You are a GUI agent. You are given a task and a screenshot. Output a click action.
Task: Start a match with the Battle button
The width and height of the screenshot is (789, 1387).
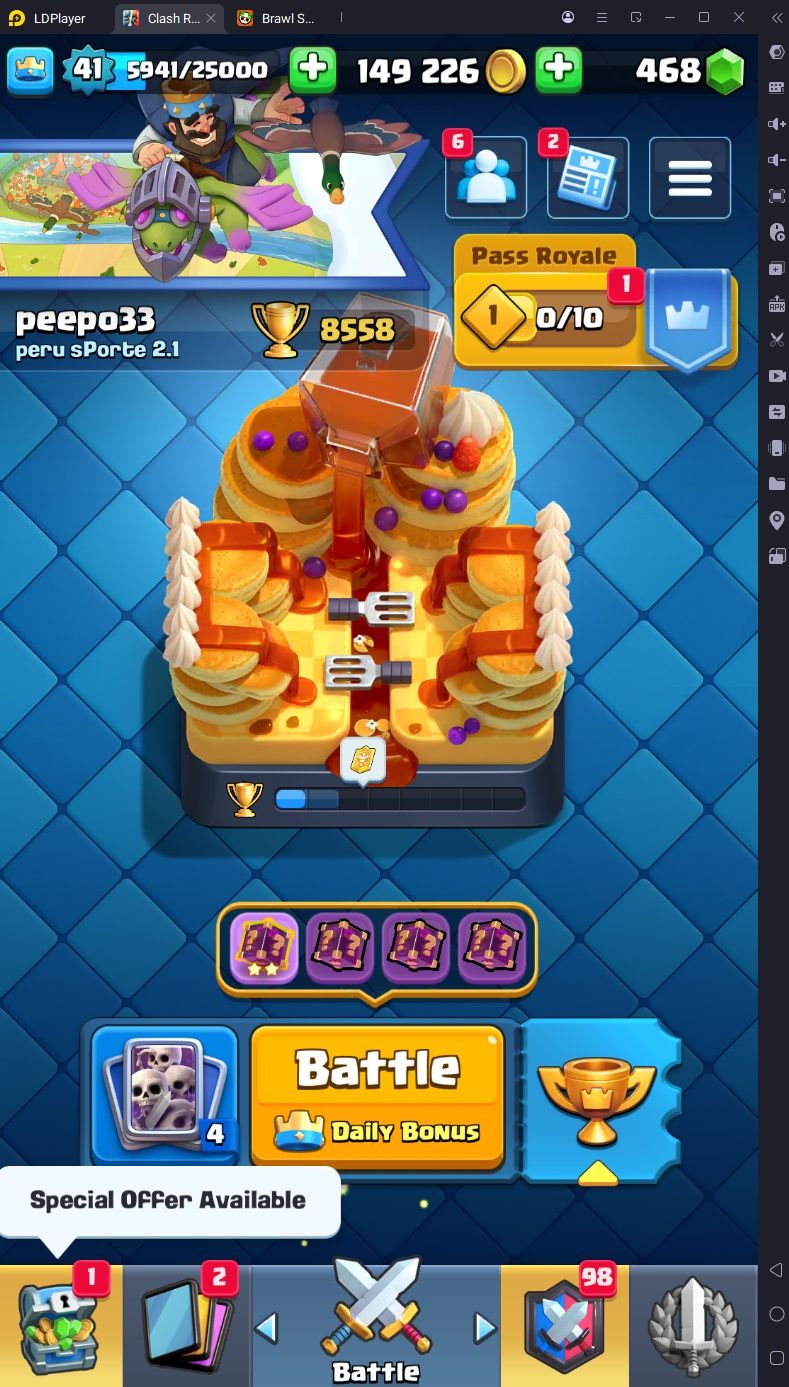pos(377,1095)
